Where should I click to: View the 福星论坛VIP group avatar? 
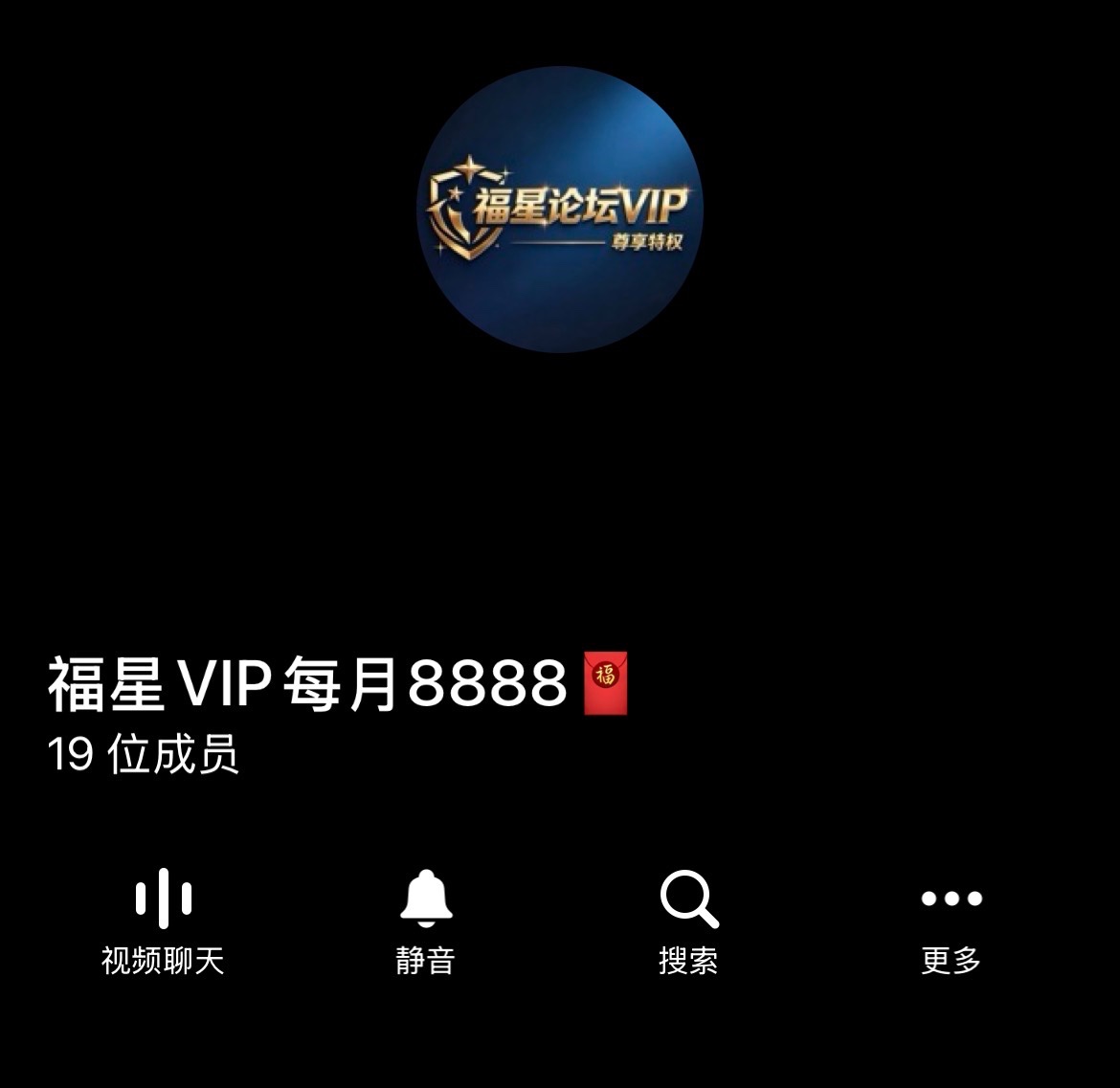pos(560,210)
